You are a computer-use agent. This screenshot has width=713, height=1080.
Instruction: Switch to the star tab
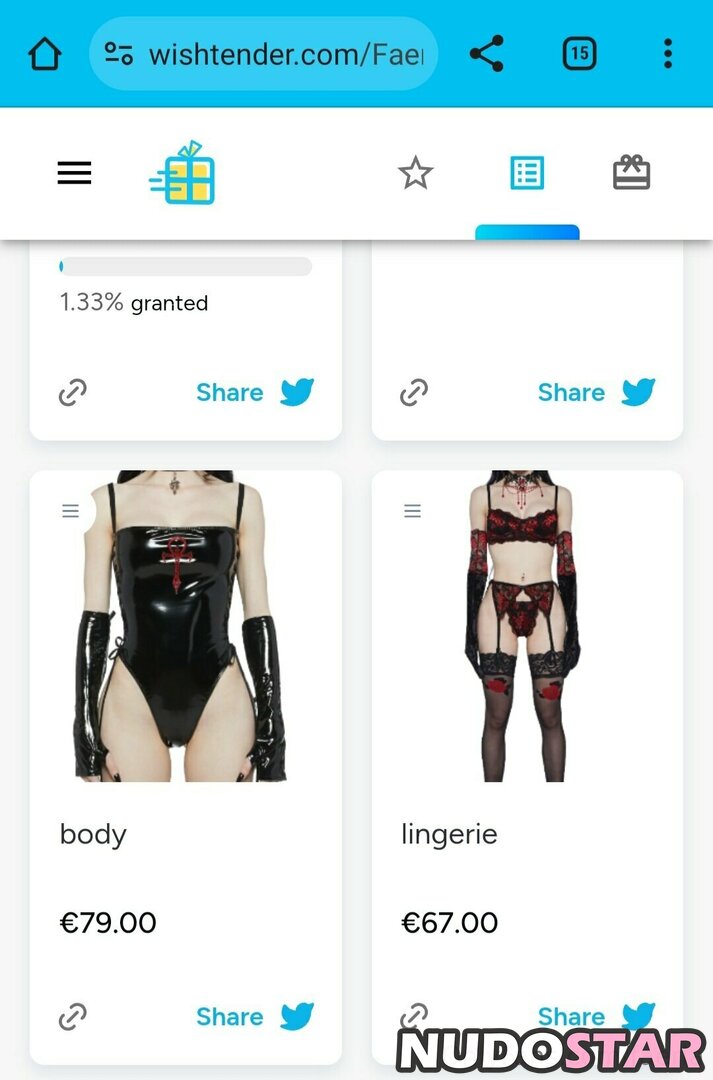[x=415, y=173]
